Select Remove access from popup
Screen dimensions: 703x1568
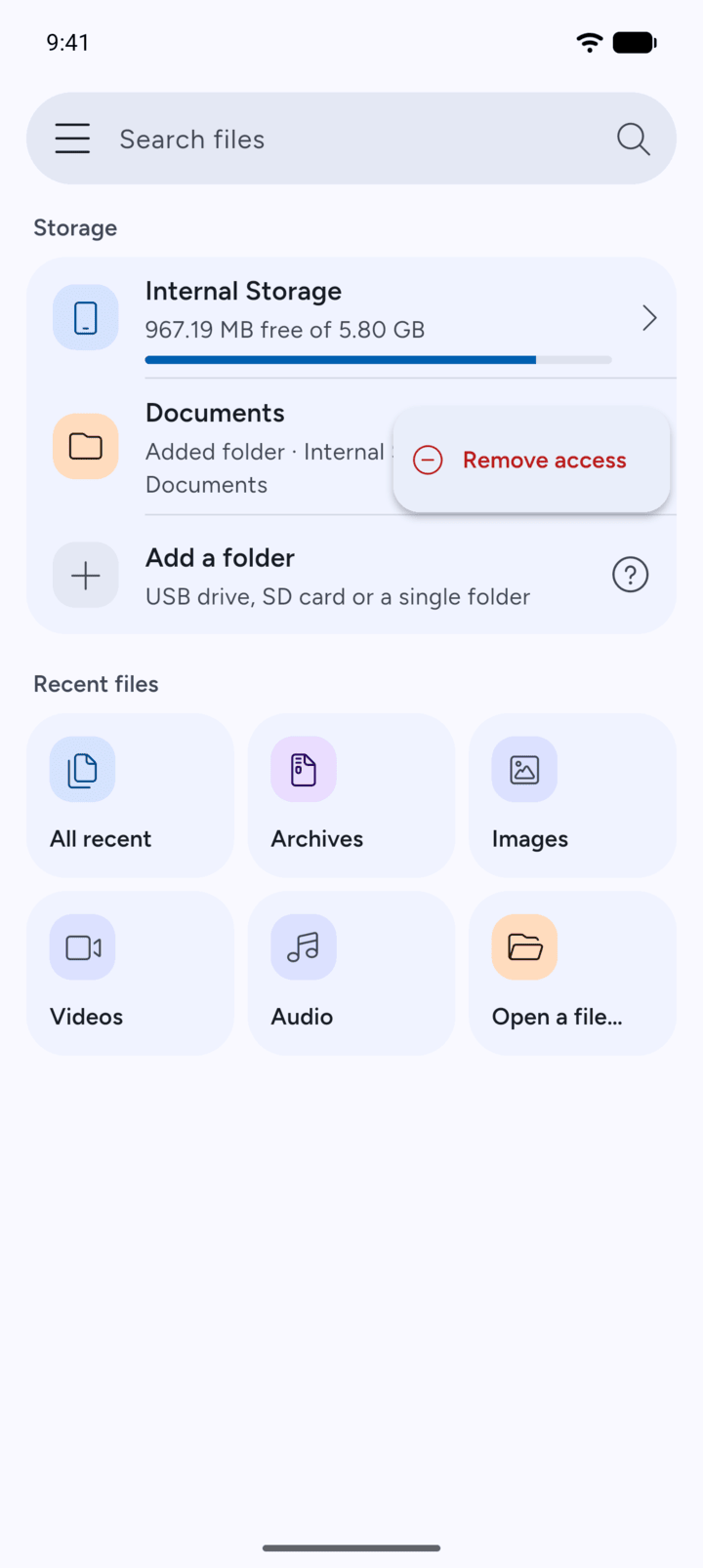pos(531,460)
